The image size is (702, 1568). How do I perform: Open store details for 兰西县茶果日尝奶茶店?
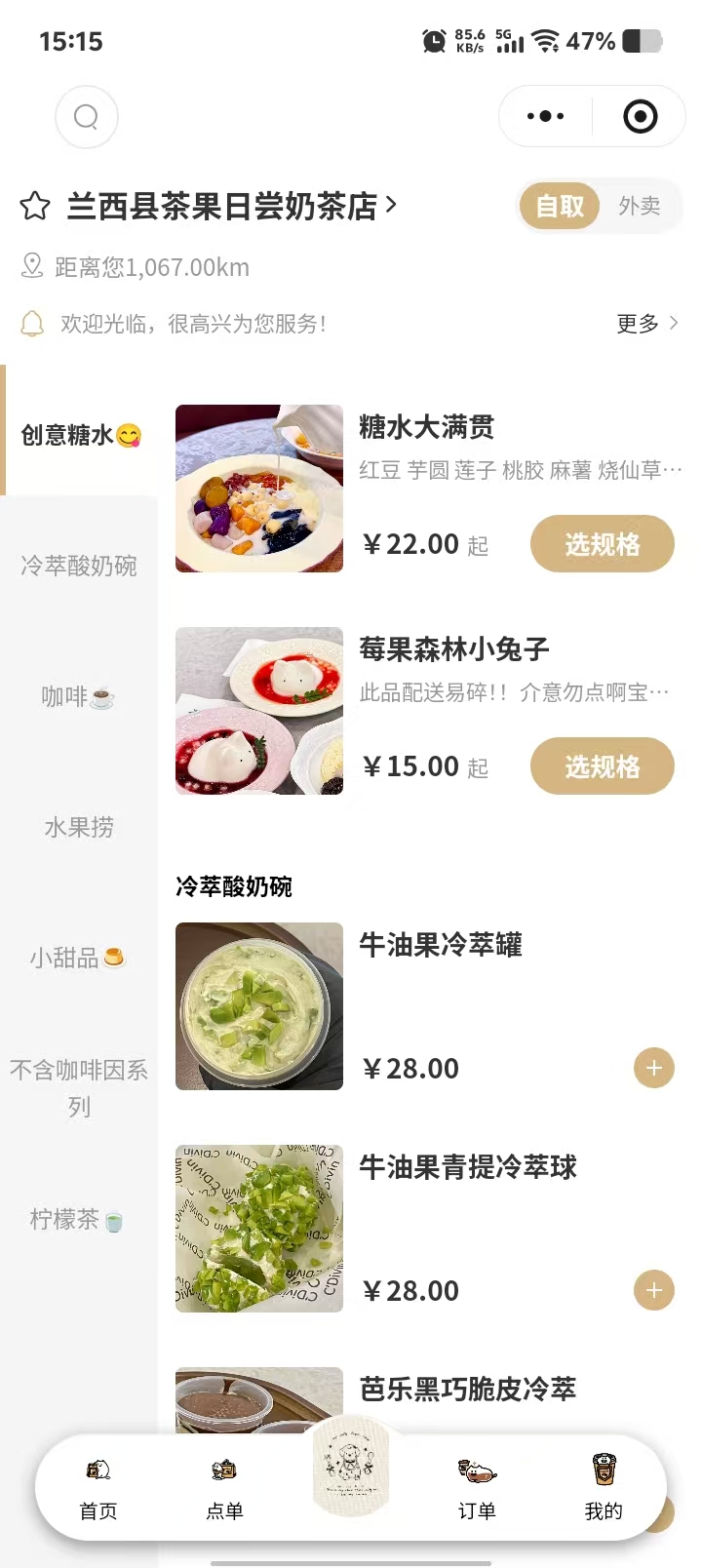click(232, 206)
